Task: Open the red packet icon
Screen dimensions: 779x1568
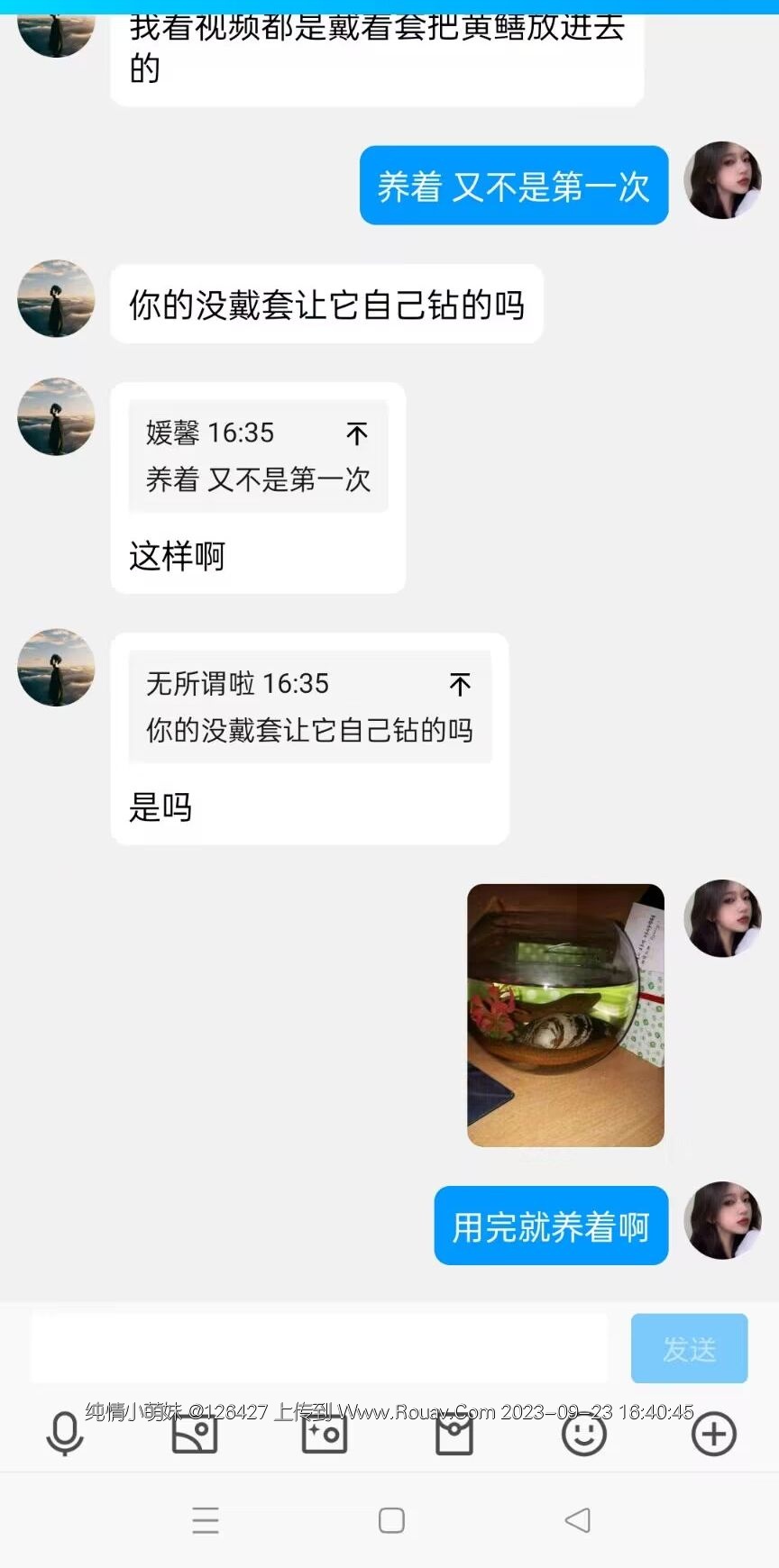Action: point(454,1434)
